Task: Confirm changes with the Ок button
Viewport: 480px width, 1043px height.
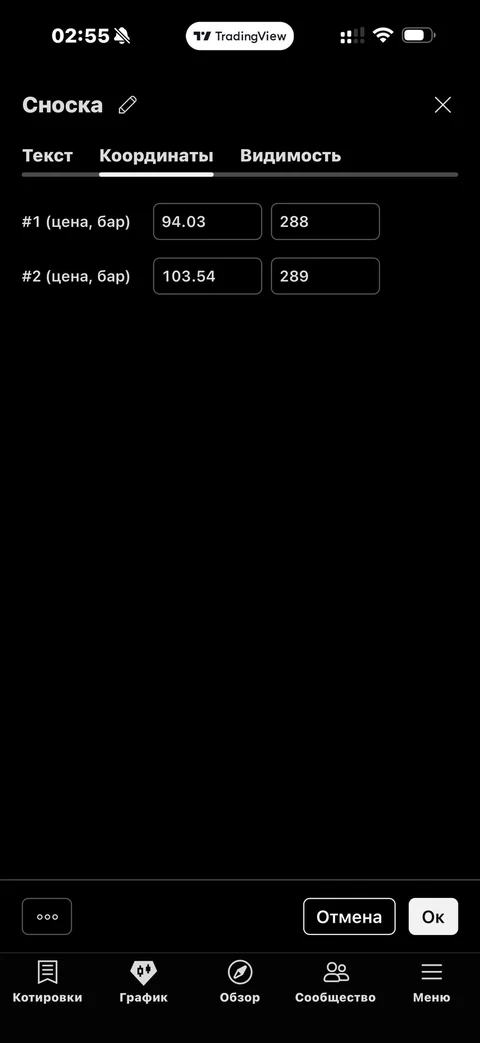Action: pyautogui.click(x=433, y=917)
